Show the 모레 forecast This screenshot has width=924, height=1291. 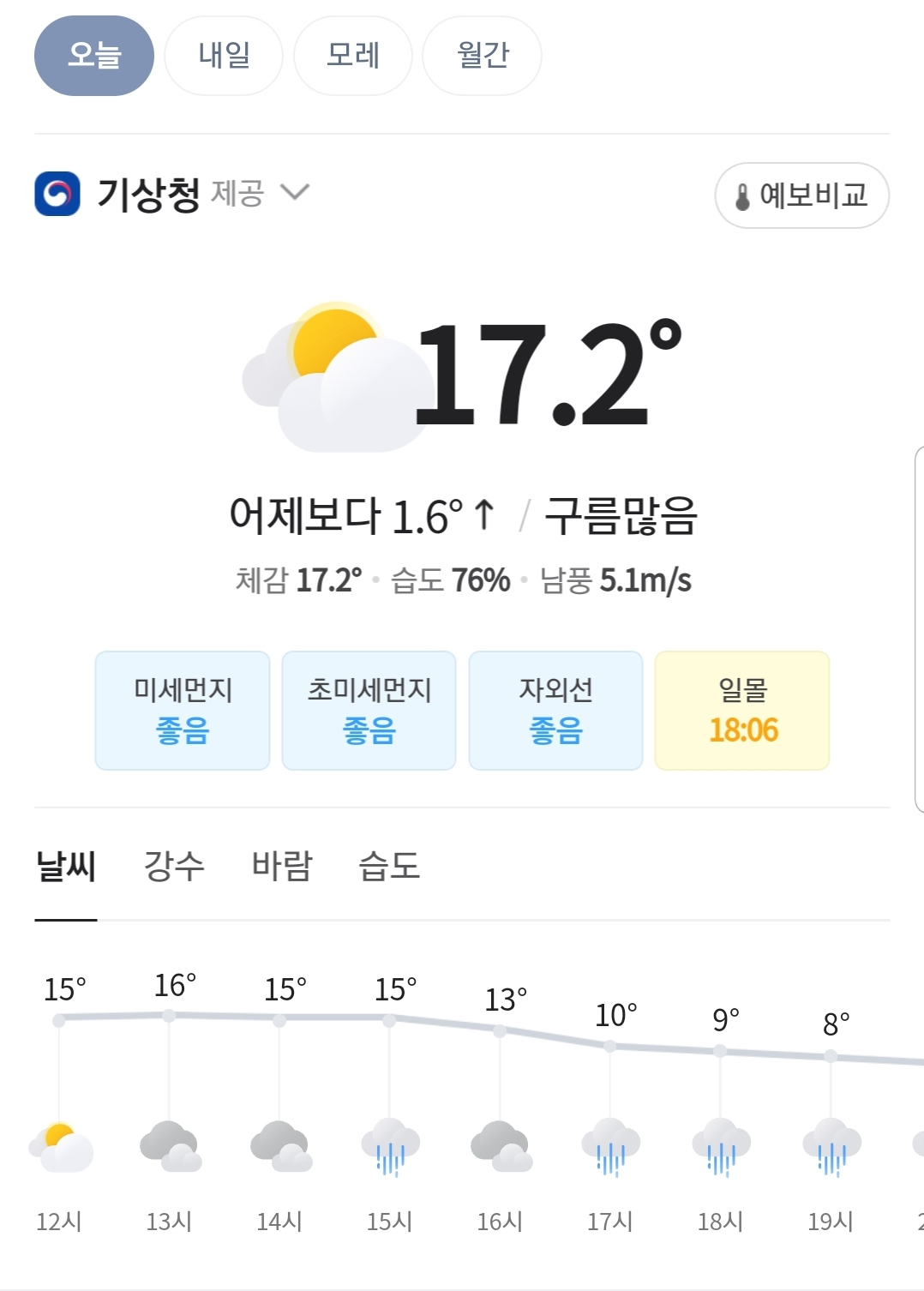point(353,56)
